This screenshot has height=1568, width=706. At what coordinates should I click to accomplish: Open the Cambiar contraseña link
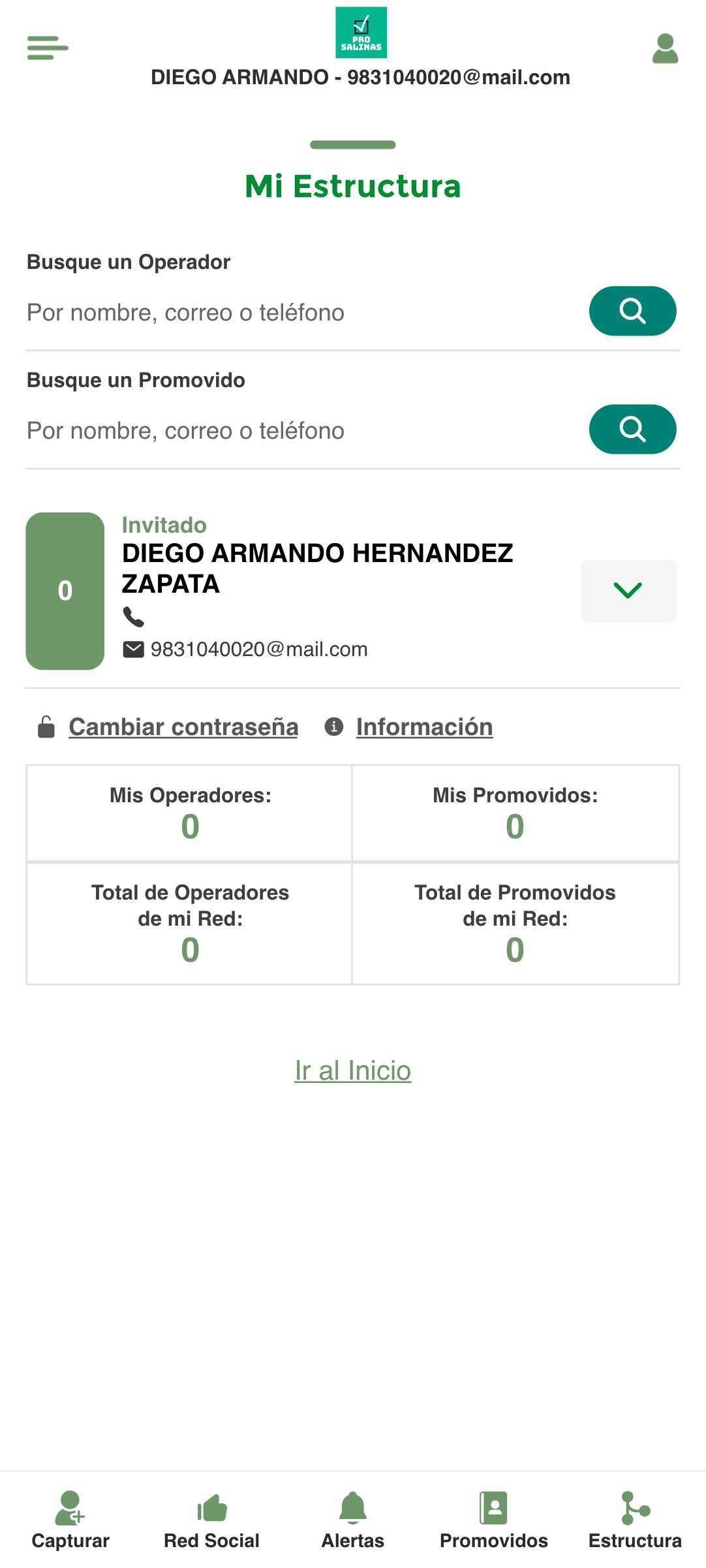point(183,727)
